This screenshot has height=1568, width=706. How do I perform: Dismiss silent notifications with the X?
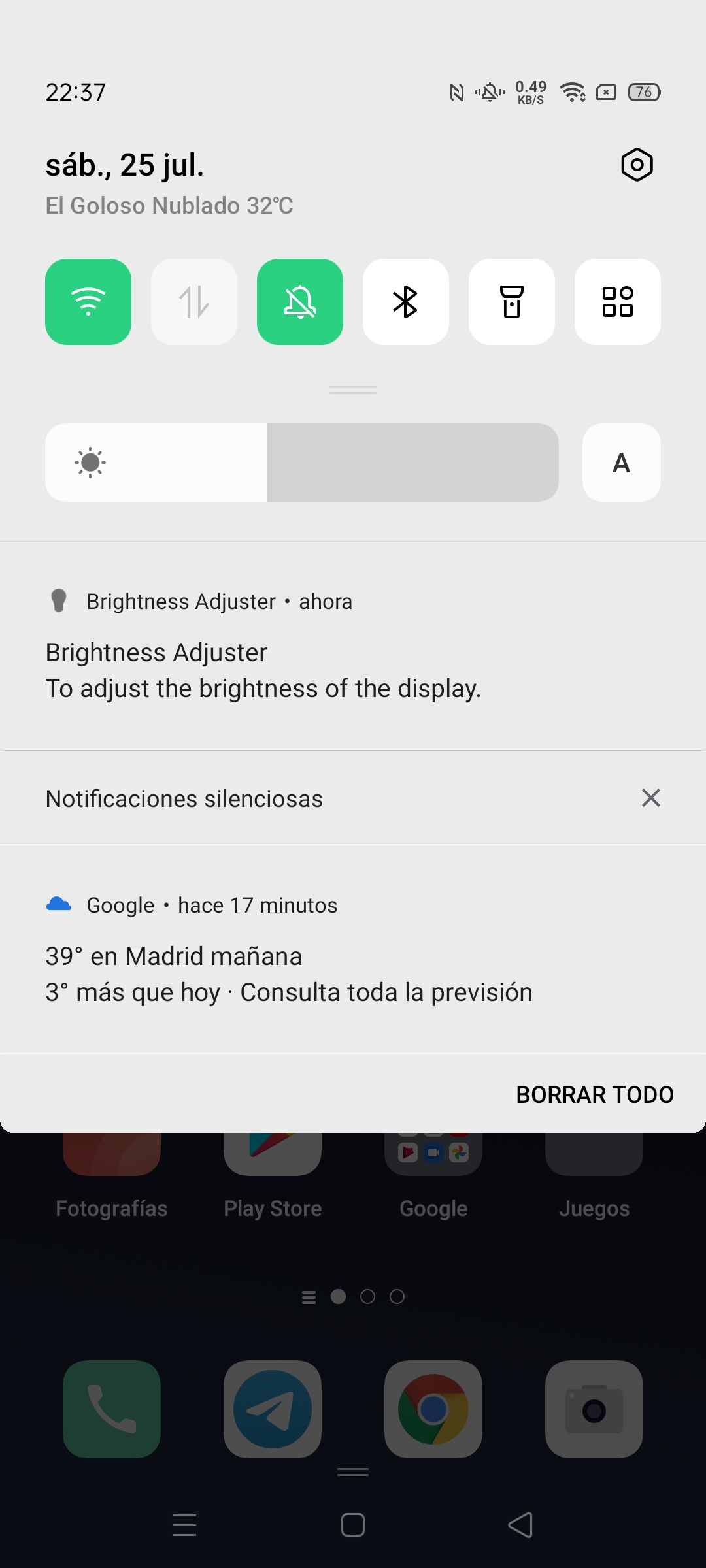point(651,798)
